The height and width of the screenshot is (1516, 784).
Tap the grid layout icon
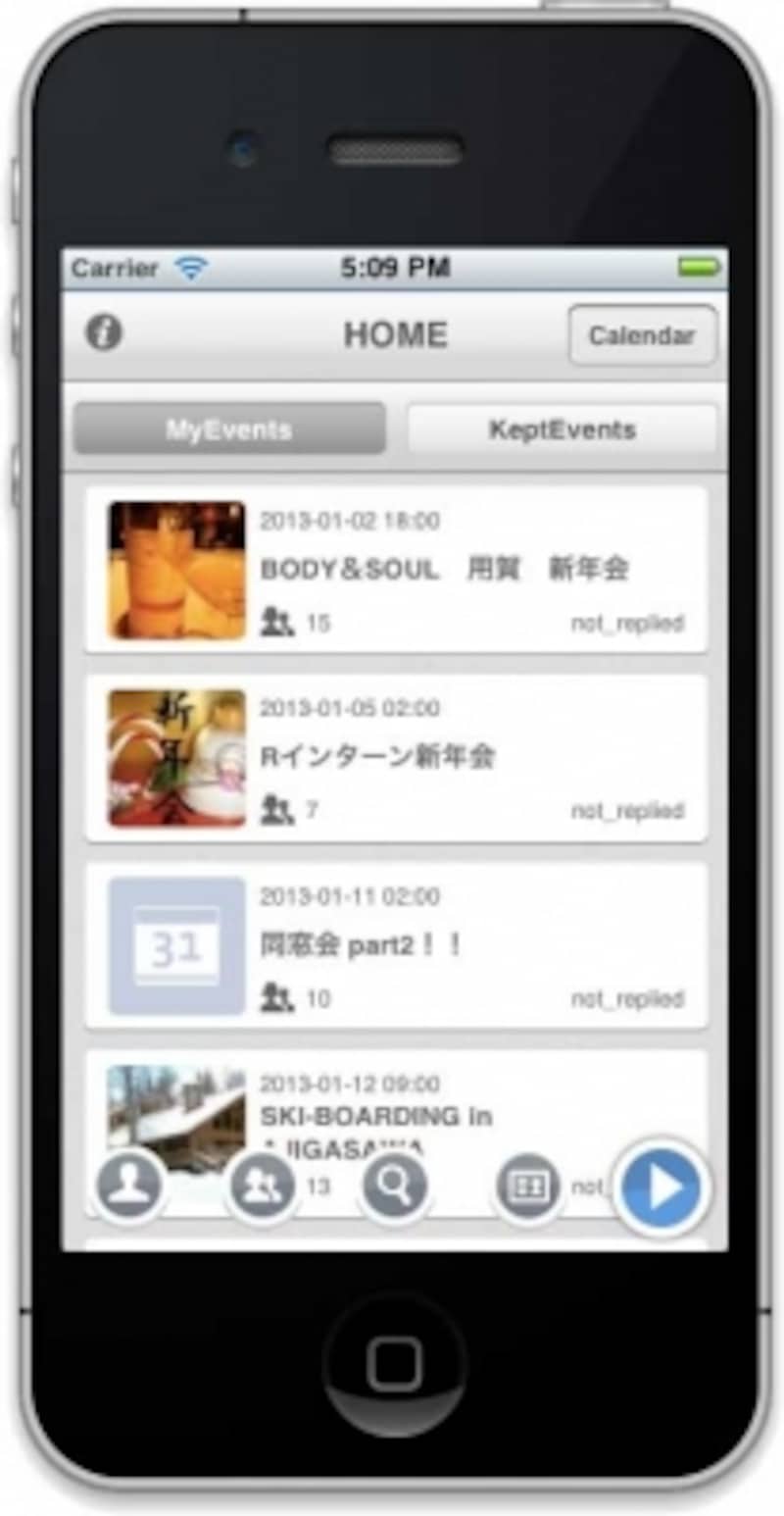click(528, 1187)
